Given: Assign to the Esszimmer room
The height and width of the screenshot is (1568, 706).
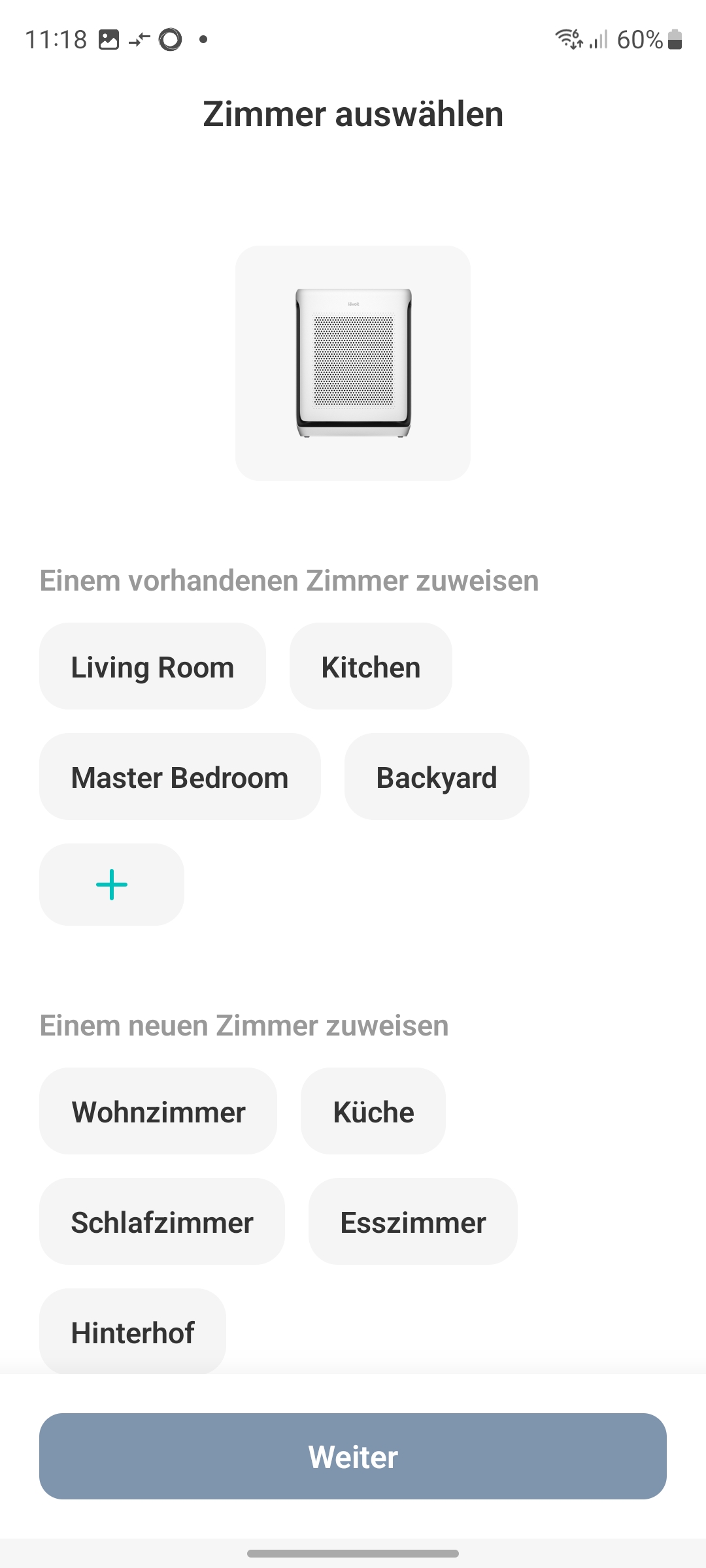Looking at the screenshot, I should click(x=413, y=1222).
